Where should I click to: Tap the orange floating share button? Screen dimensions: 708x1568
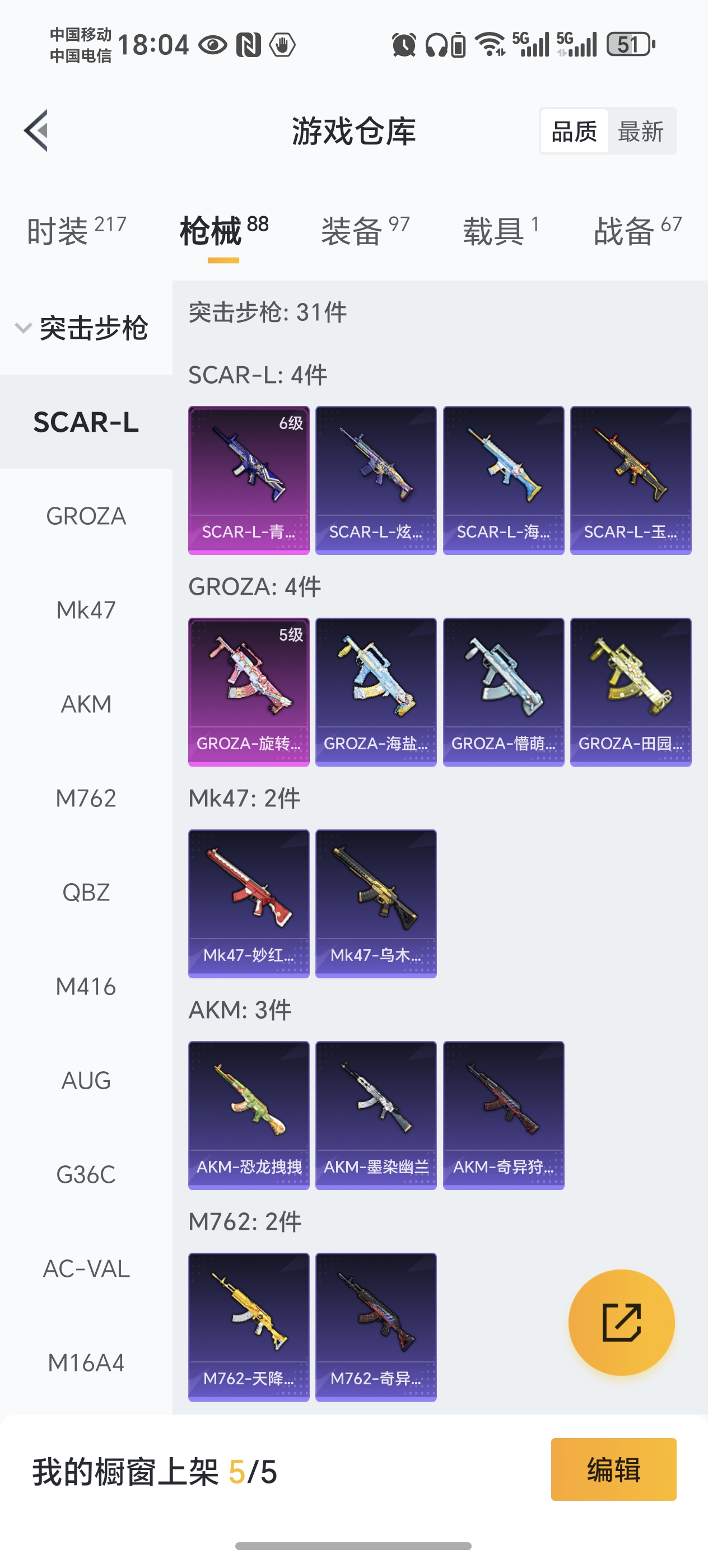click(x=621, y=1322)
